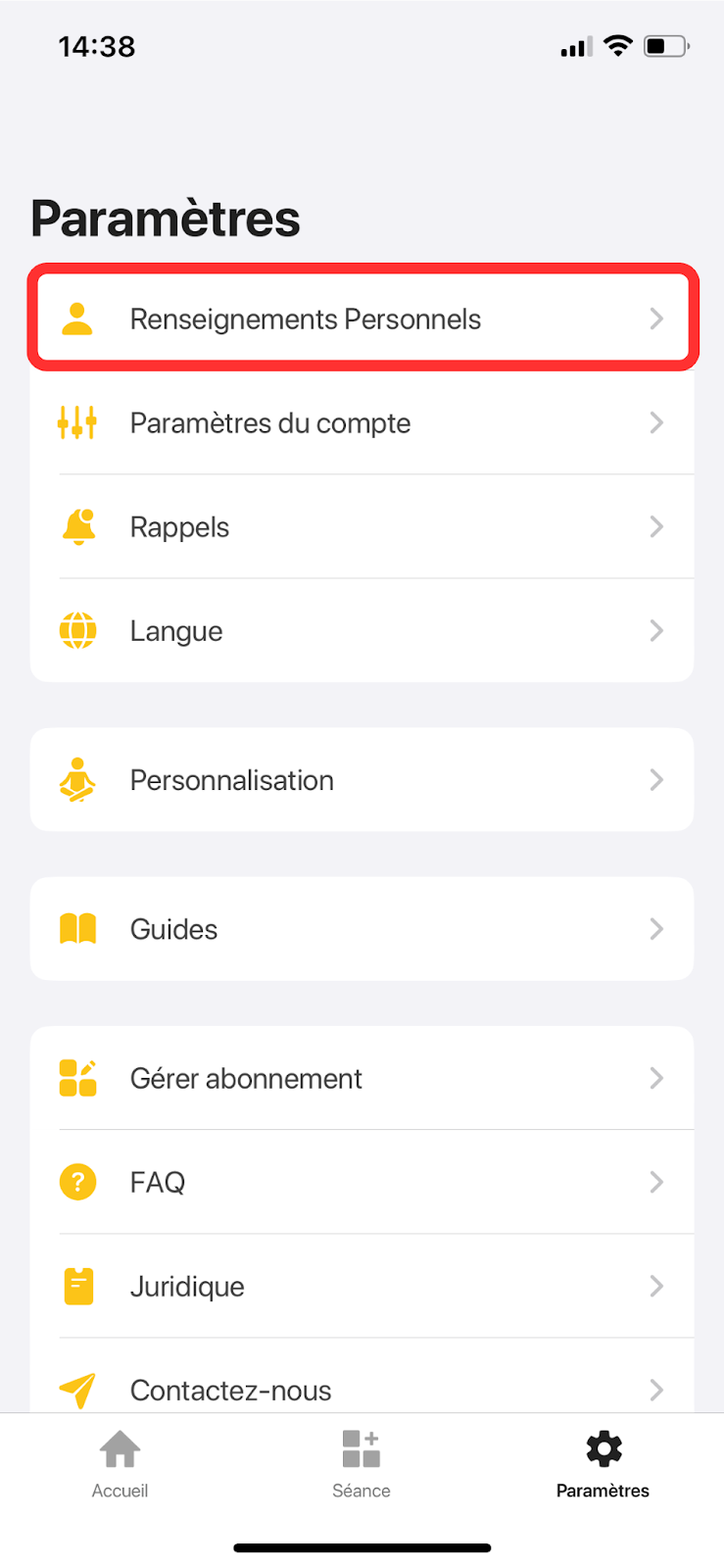Open Renseignements Personnels
The image size is (724, 1568).
coord(362,318)
